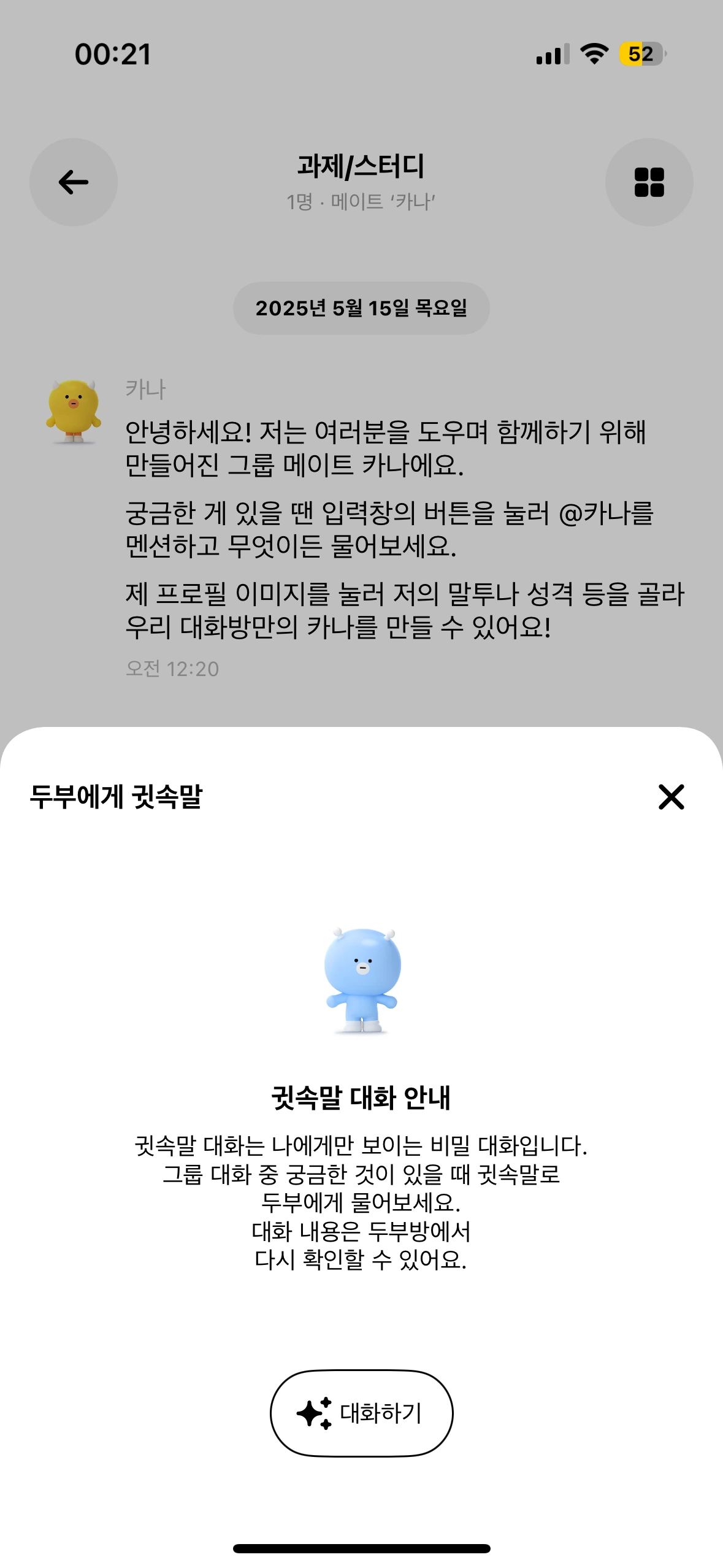Tap the back arrow to leave 과제/스터디 chat
The image size is (723, 1568).
point(72,182)
